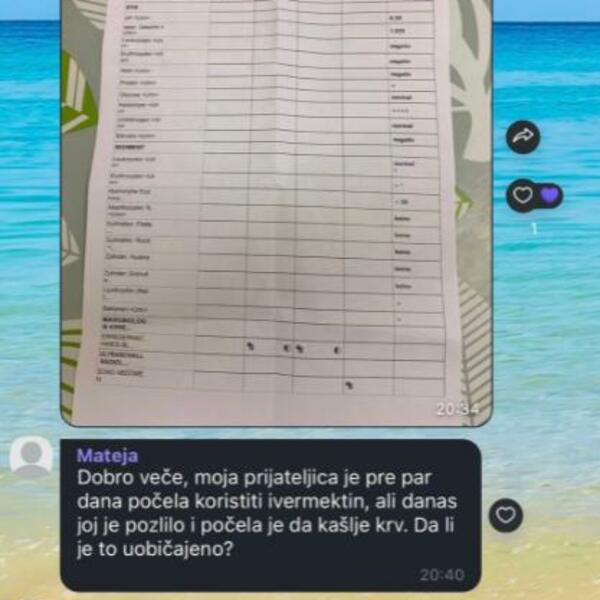
Task: Forward the photo using the share arrow
Action: click(x=523, y=137)
